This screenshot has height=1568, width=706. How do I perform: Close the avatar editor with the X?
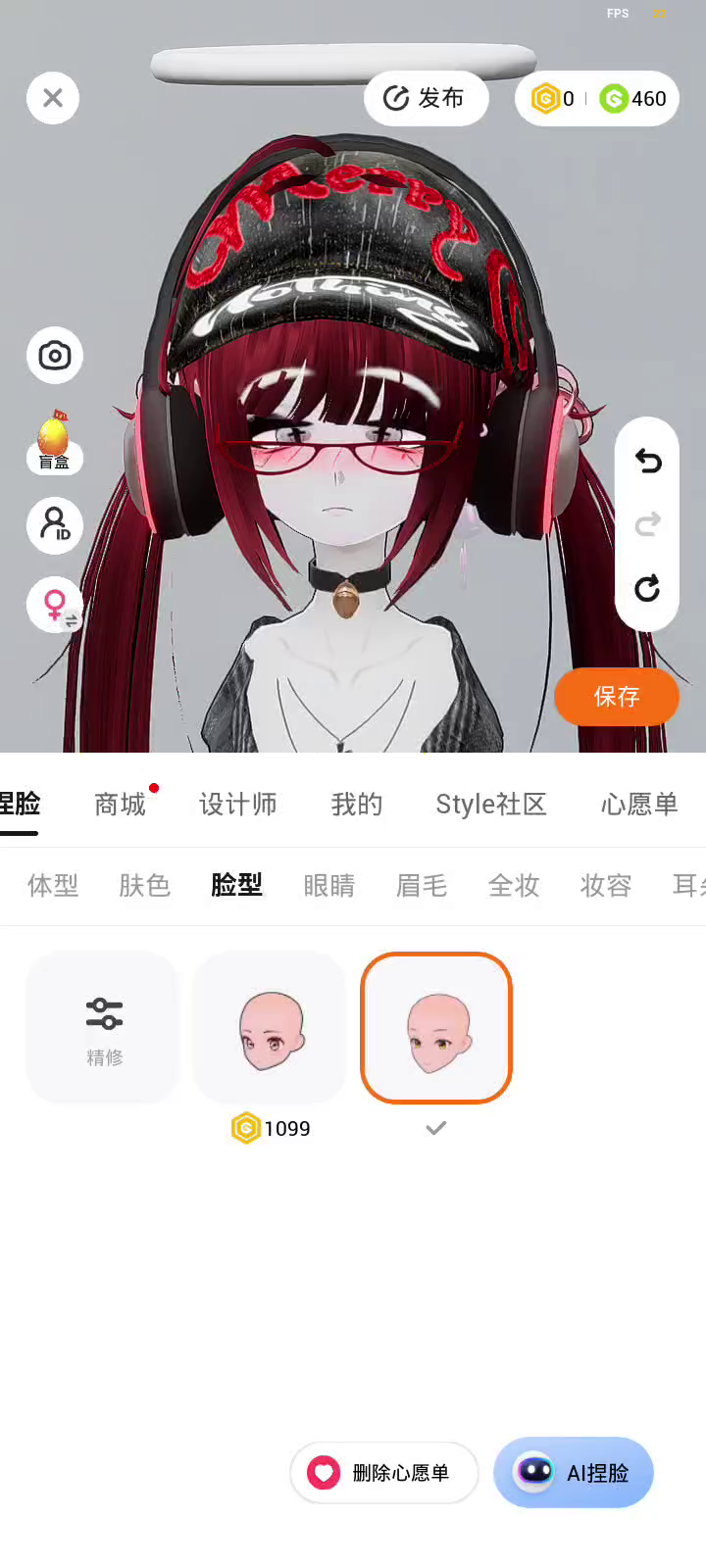(53, 98)
